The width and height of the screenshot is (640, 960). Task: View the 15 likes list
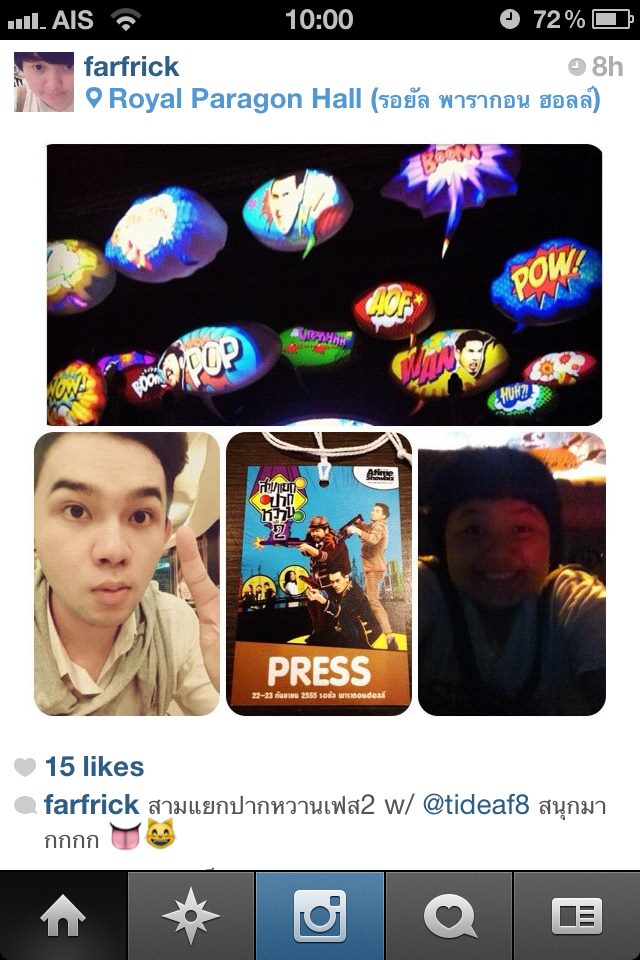(94, 767)
